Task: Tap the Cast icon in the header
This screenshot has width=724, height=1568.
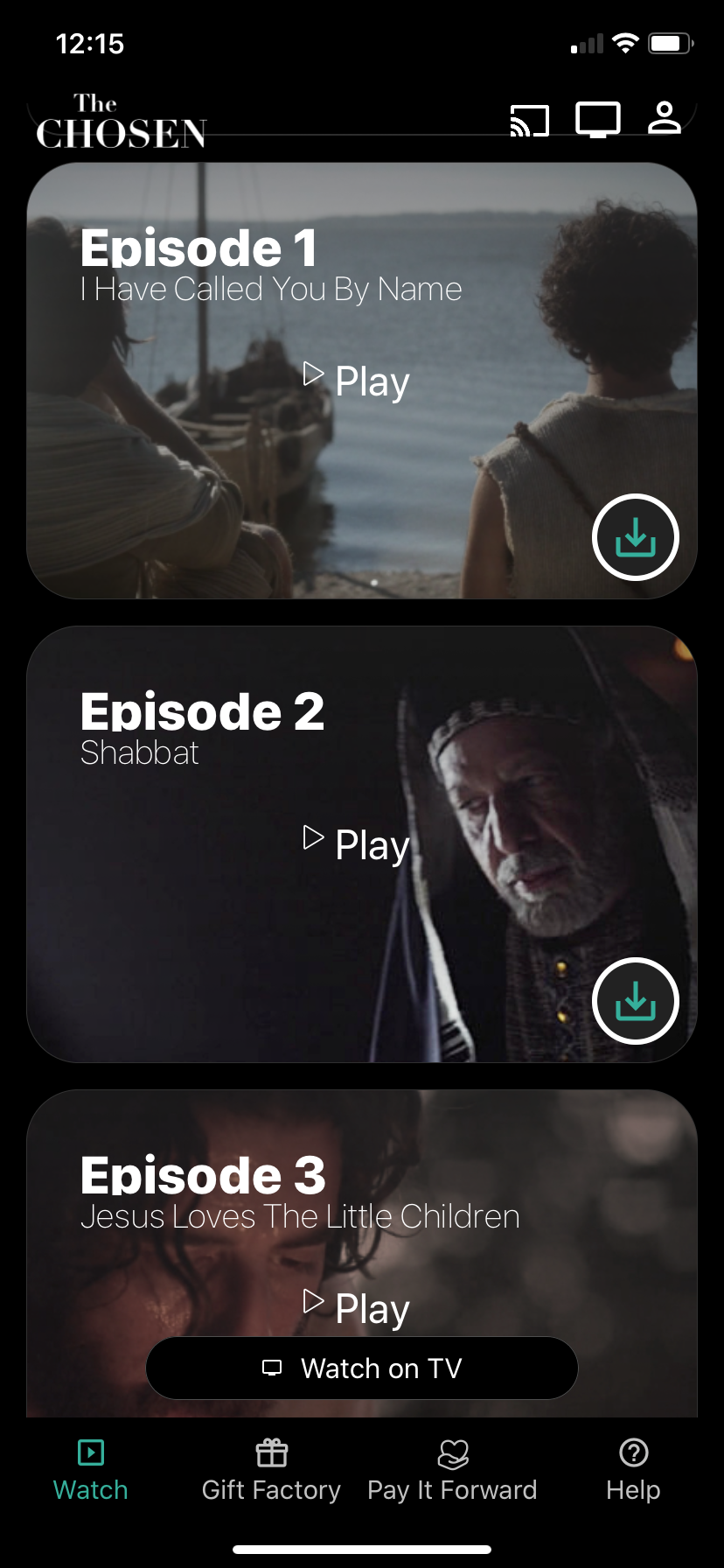Action: pyautogui.click(x=530, y=121)
